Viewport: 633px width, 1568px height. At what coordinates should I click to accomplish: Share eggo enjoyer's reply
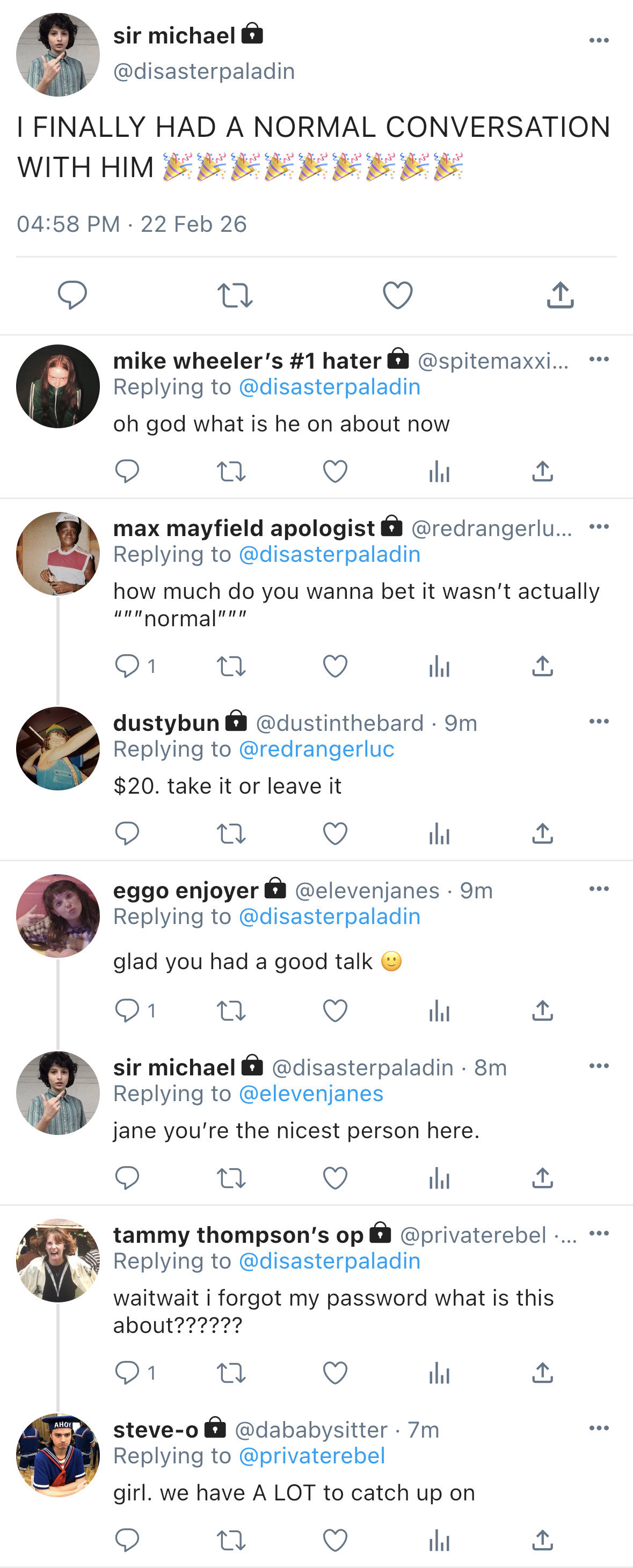point(542,1010)
